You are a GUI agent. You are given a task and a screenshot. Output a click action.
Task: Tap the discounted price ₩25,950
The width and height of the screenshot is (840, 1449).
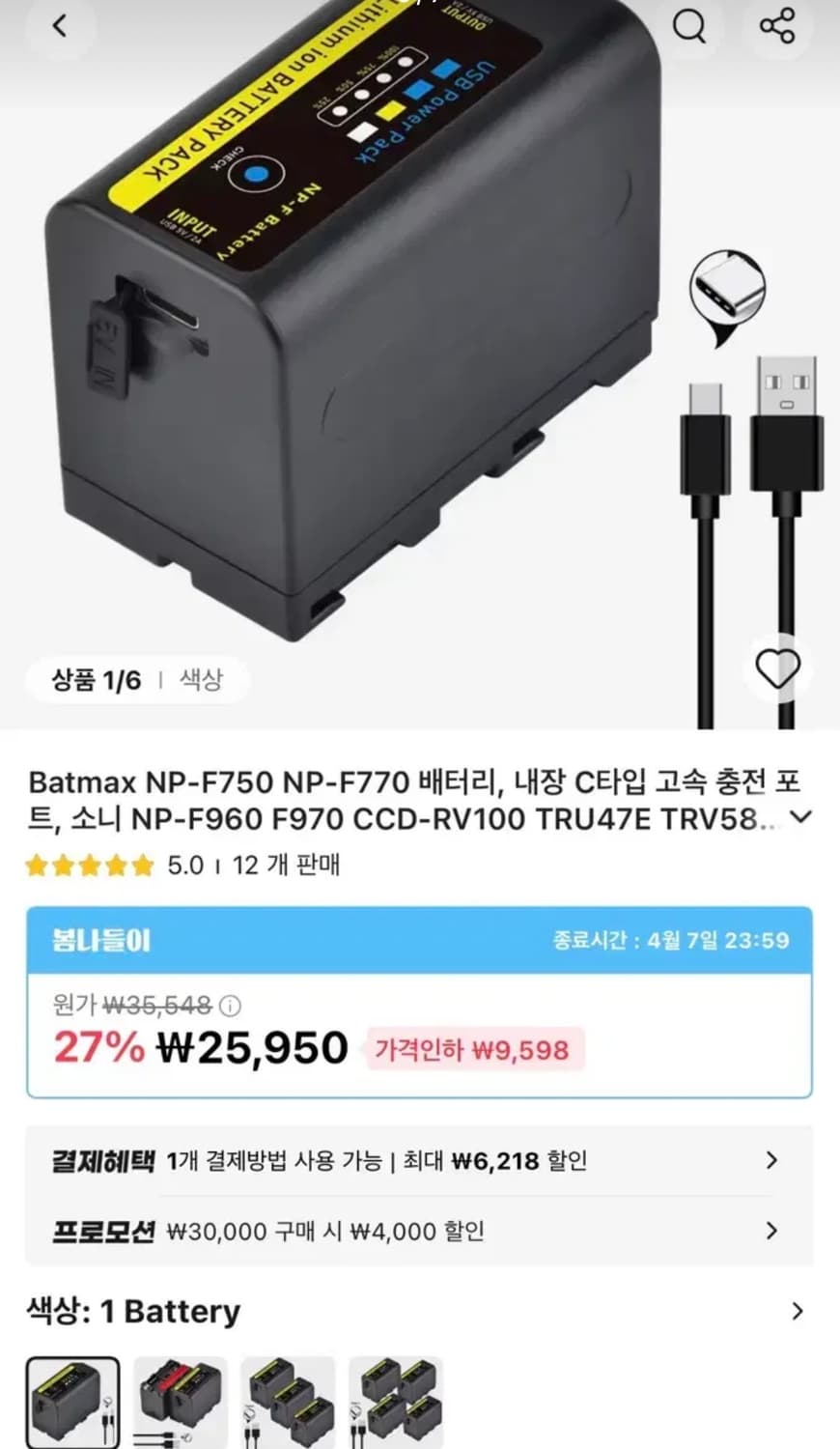[253, 1046]
